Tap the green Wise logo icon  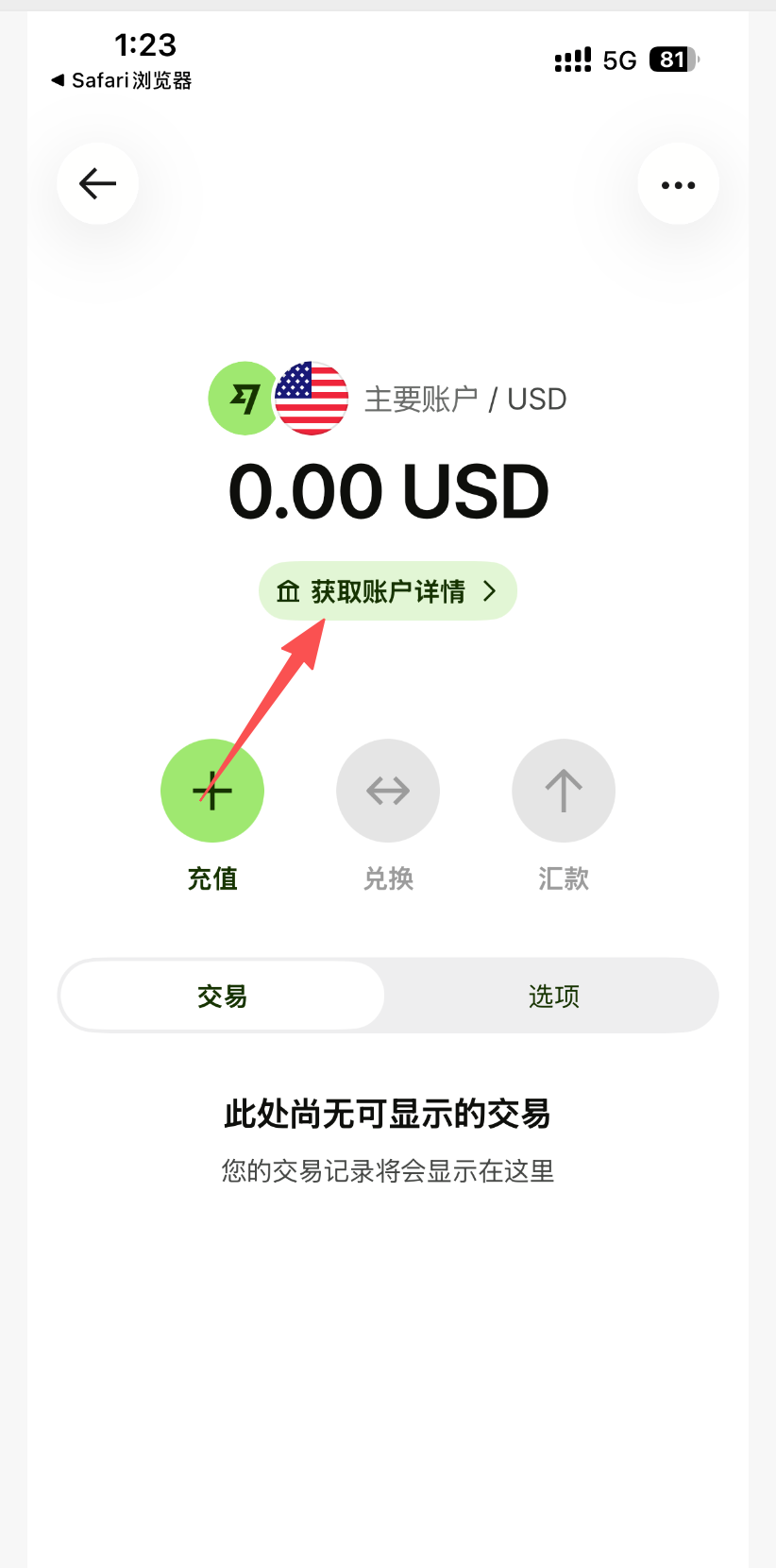click(243, 398)
